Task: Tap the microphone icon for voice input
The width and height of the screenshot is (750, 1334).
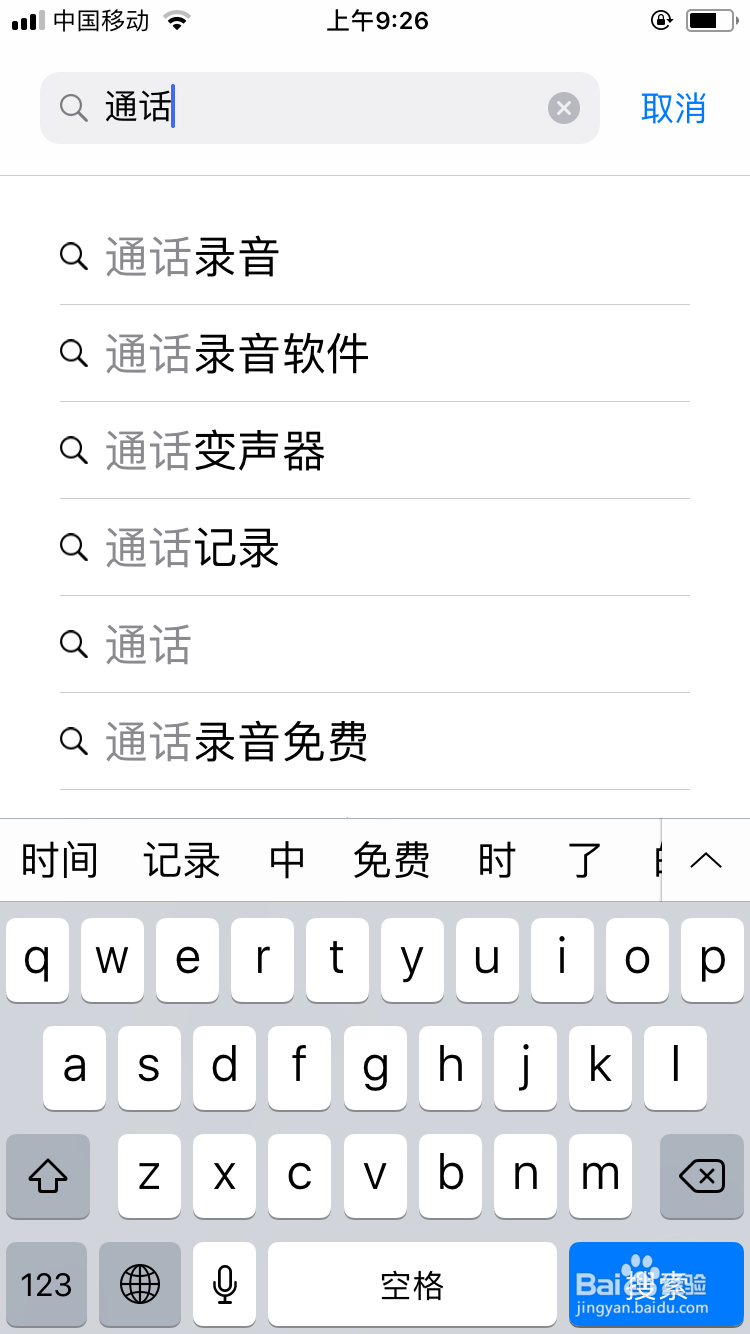Action: coord(223,1285)
